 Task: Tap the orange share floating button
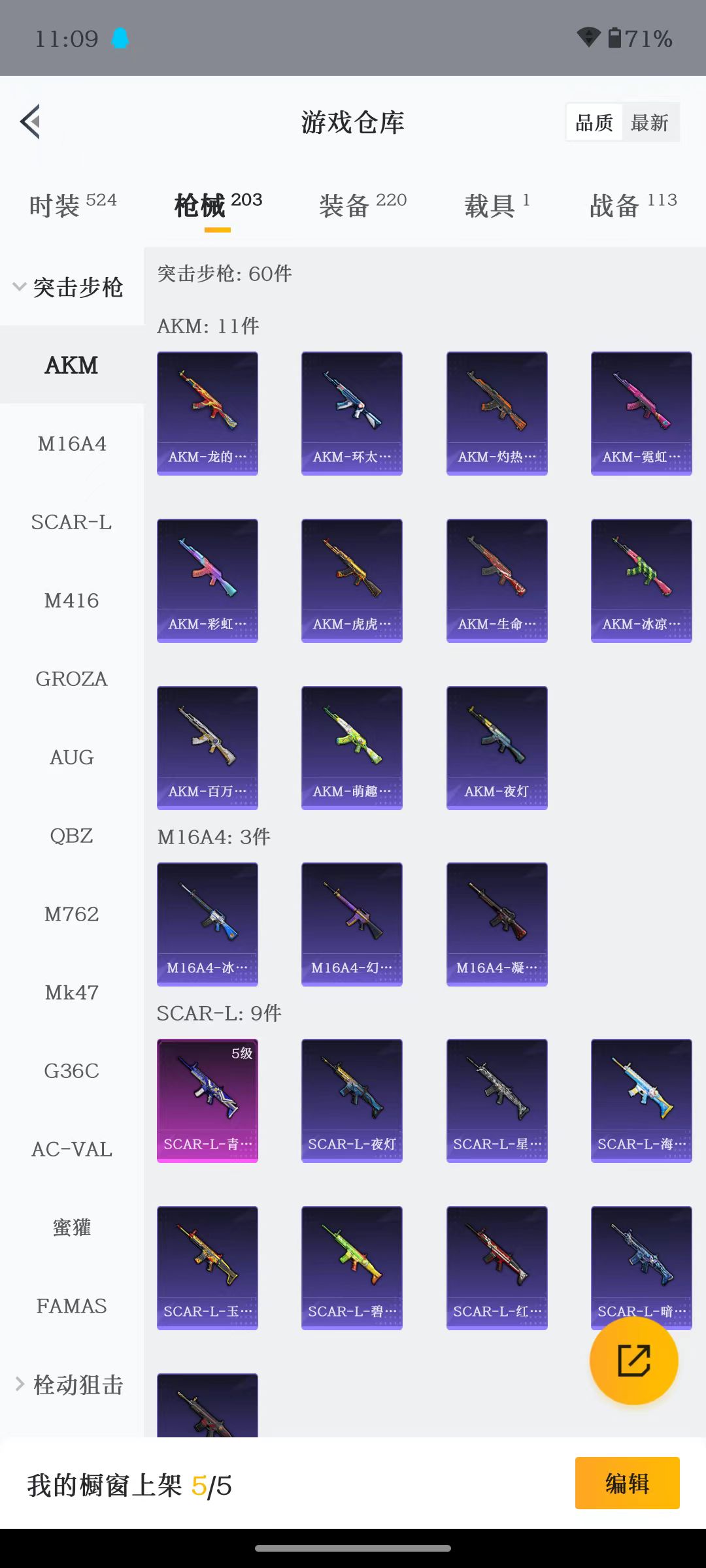[633, 1361]
